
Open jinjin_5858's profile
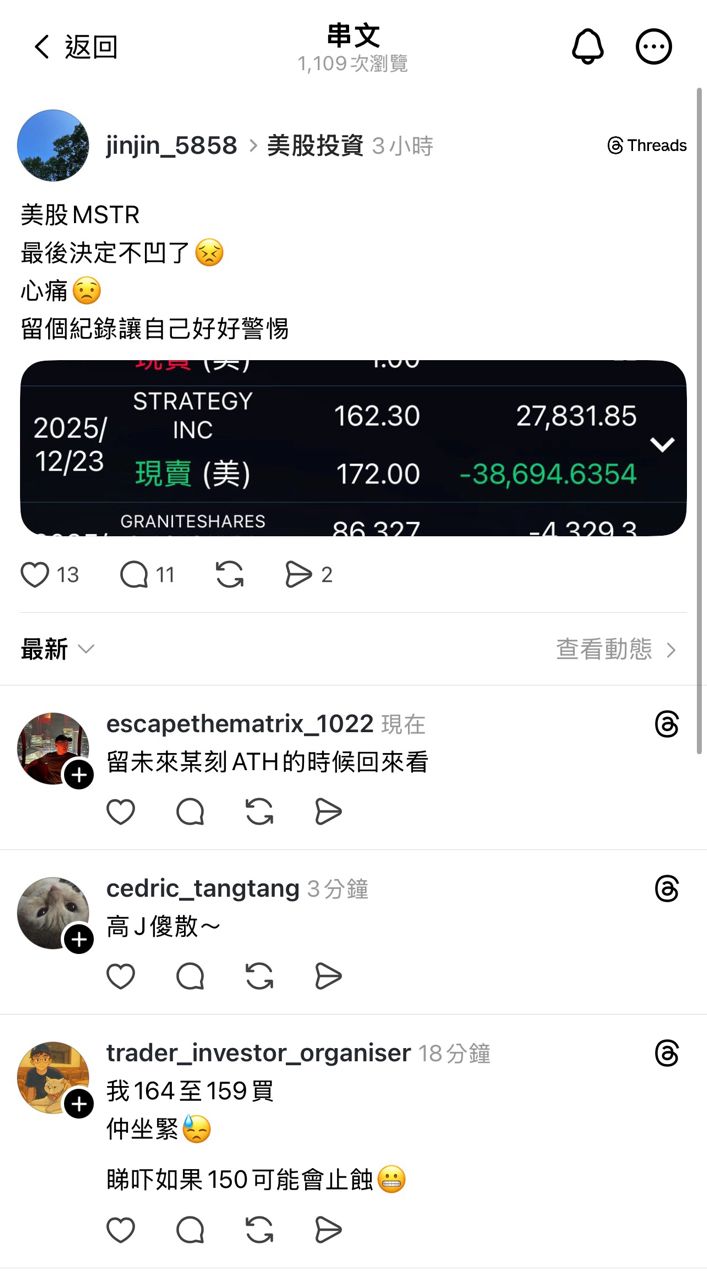click(171, 146)
